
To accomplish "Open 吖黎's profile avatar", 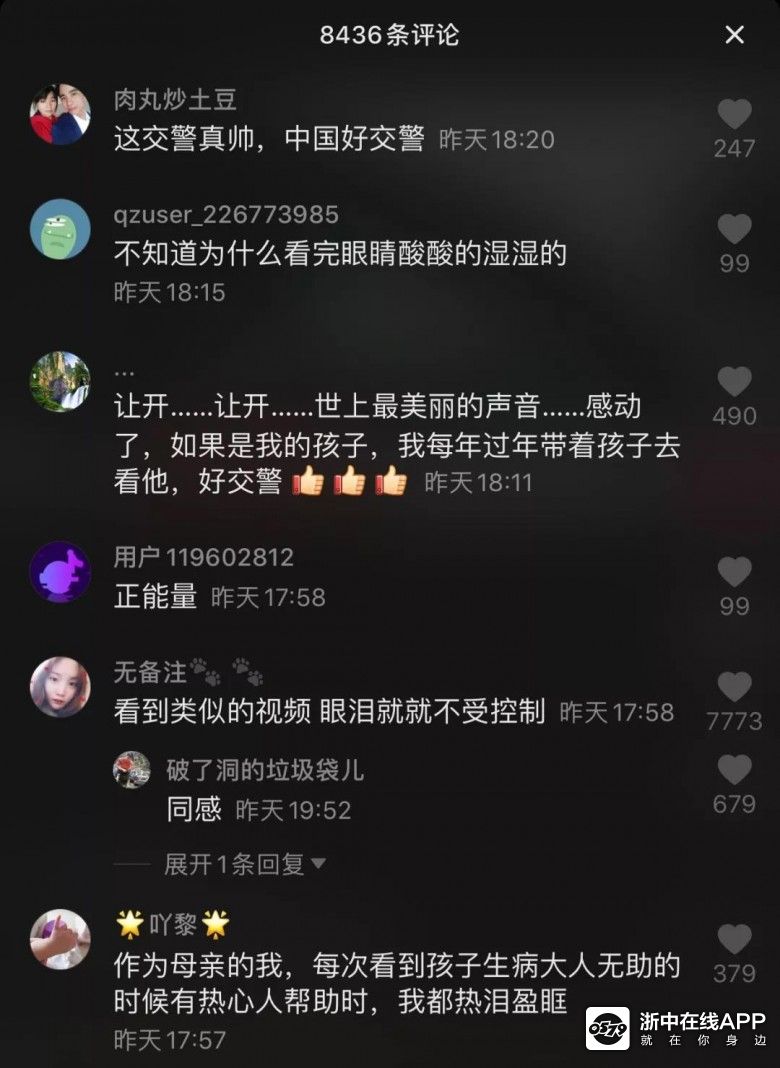I will tap(60, 939).
